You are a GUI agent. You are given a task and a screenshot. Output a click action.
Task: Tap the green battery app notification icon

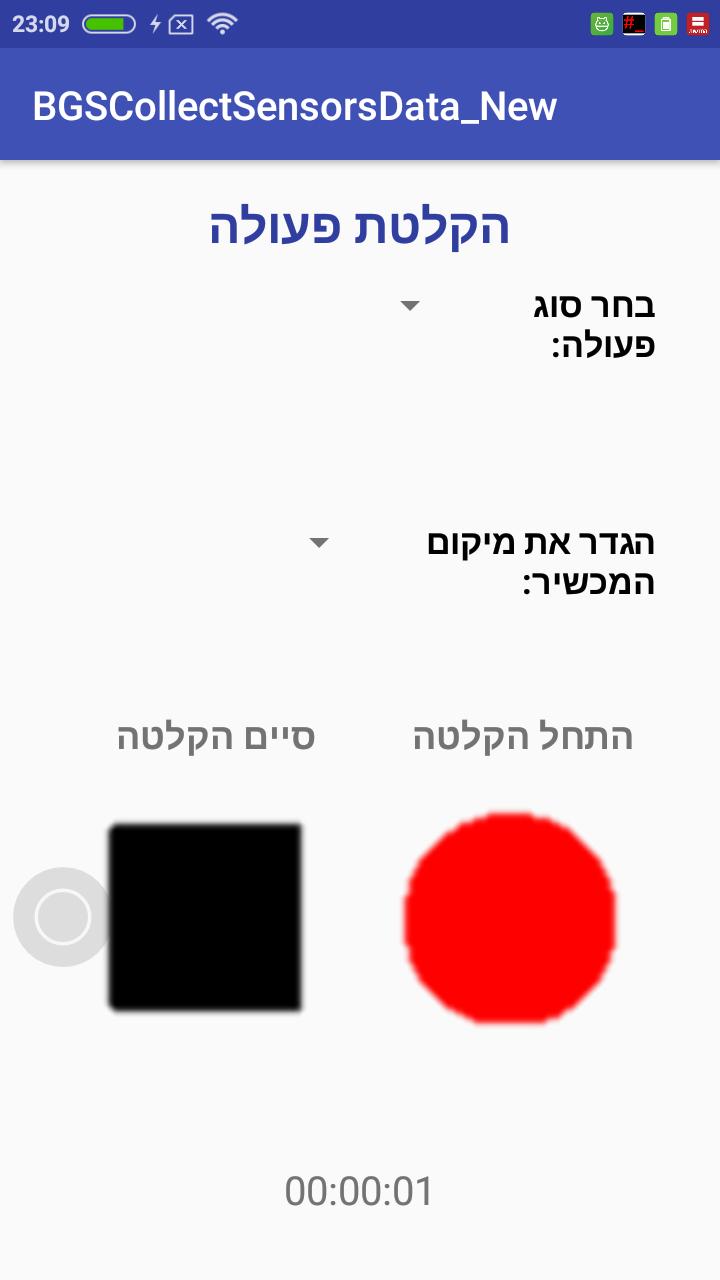tap(666, 23)
